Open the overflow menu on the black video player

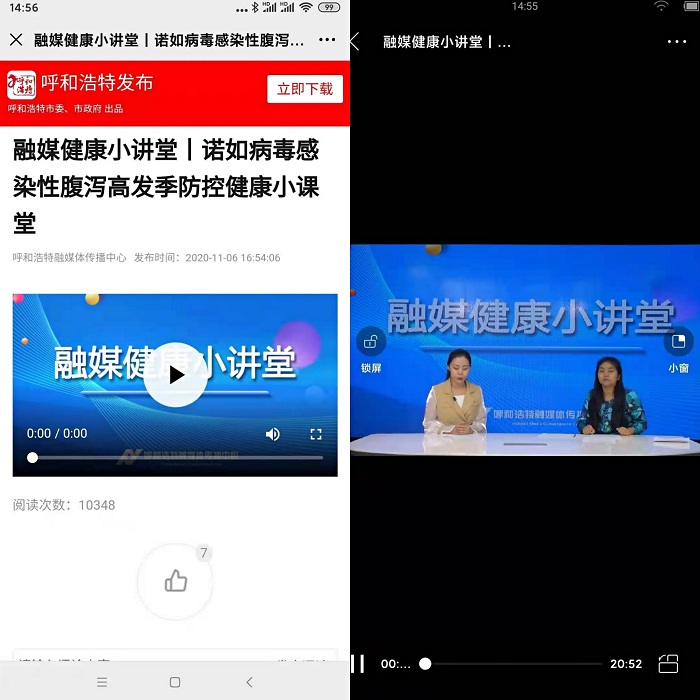point(677,42)
